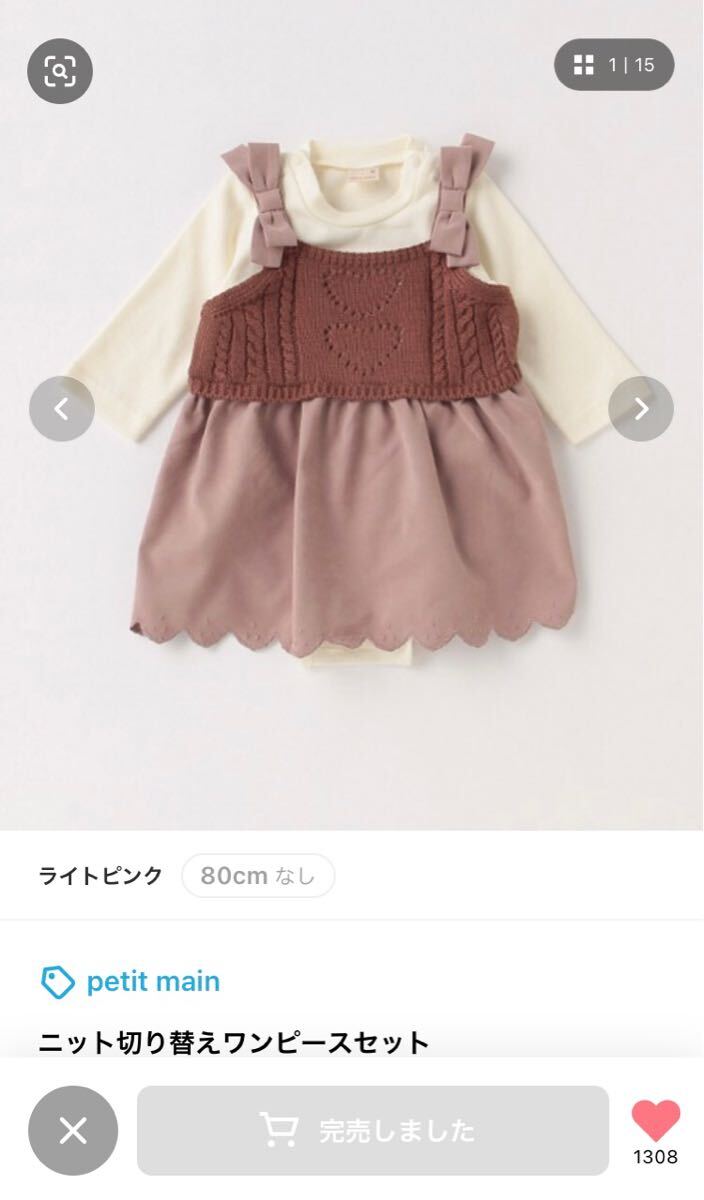Tap the 完売しました cart button

[373, 1131]
